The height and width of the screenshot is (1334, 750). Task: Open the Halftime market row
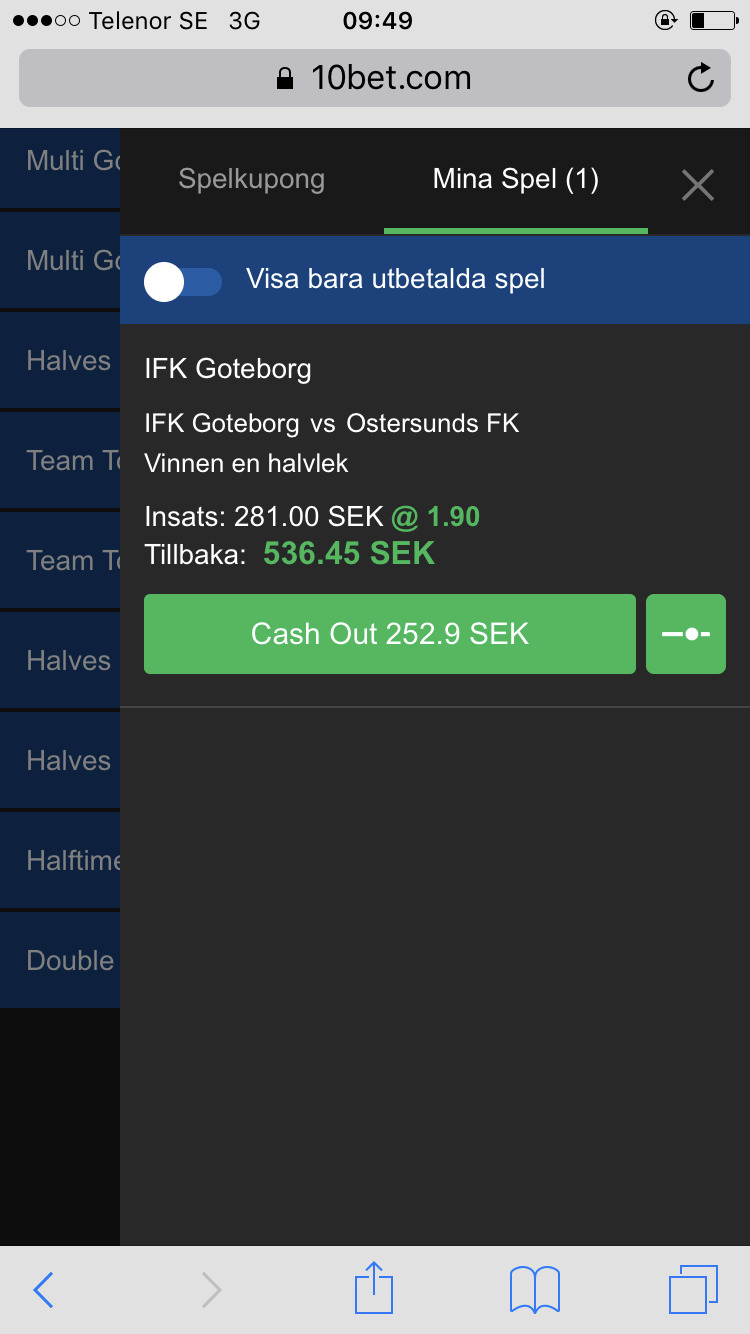point(60,861)
